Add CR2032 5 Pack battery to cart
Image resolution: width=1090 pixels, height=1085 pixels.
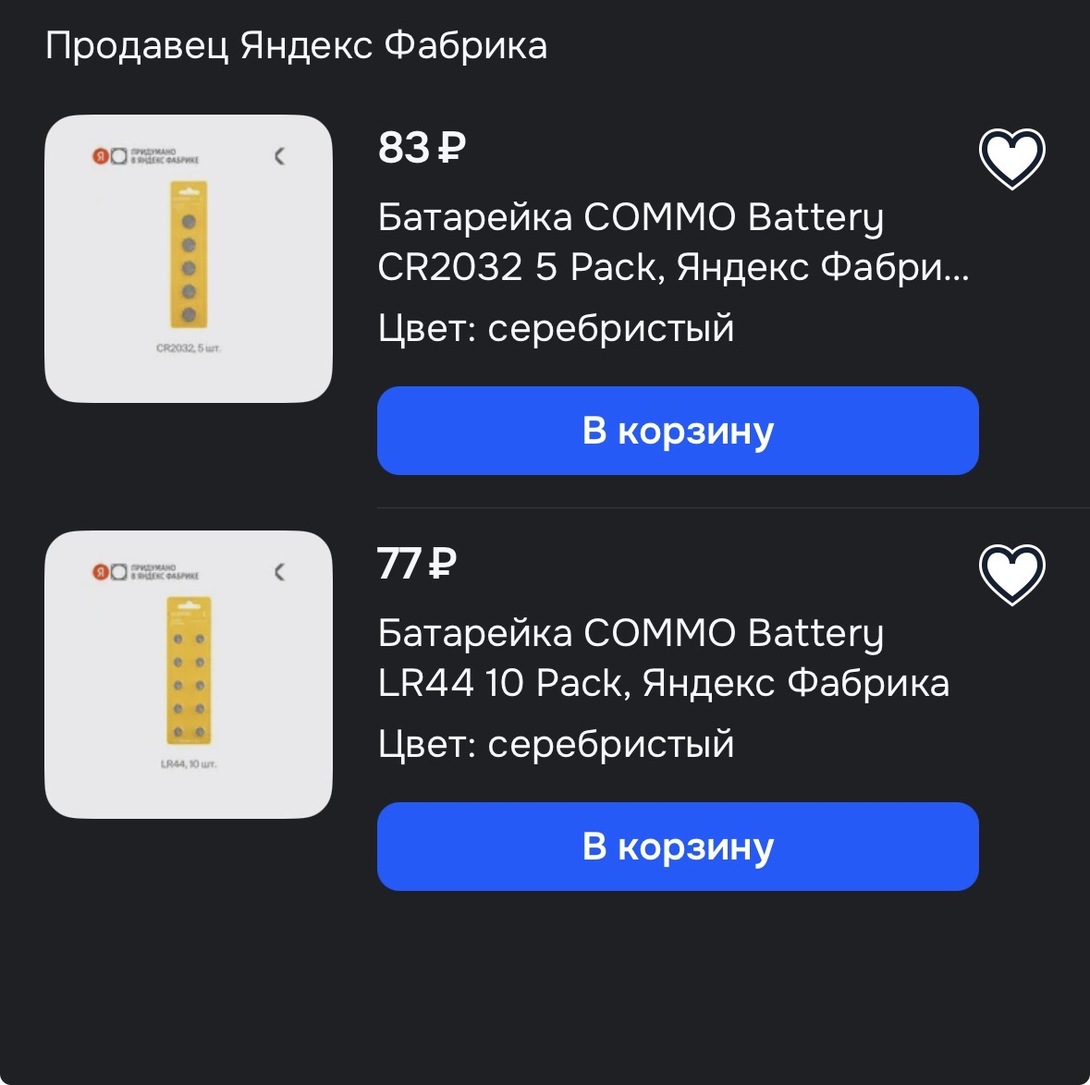(x=677, y=431)
